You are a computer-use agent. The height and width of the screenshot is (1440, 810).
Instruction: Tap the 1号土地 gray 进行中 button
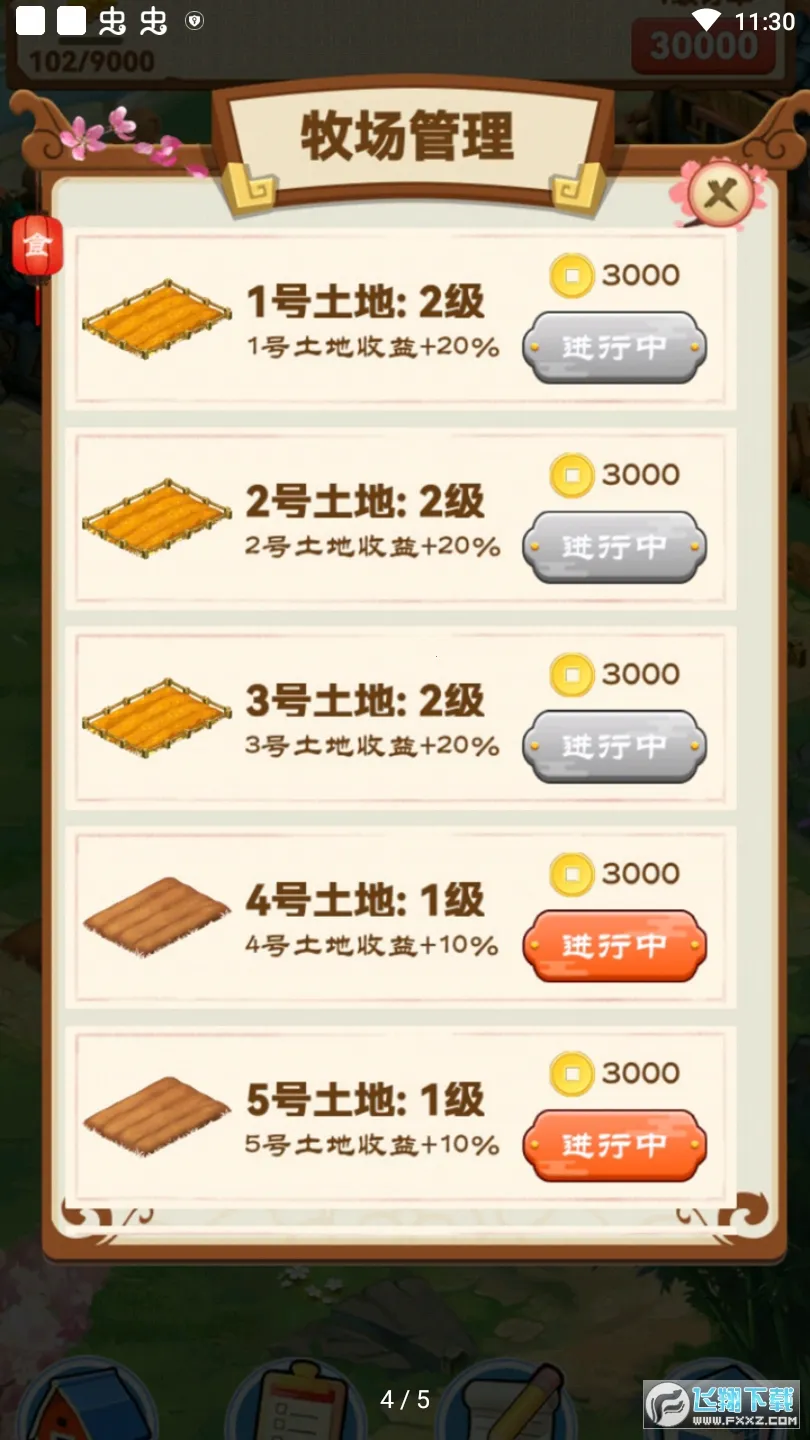point(614,348)
